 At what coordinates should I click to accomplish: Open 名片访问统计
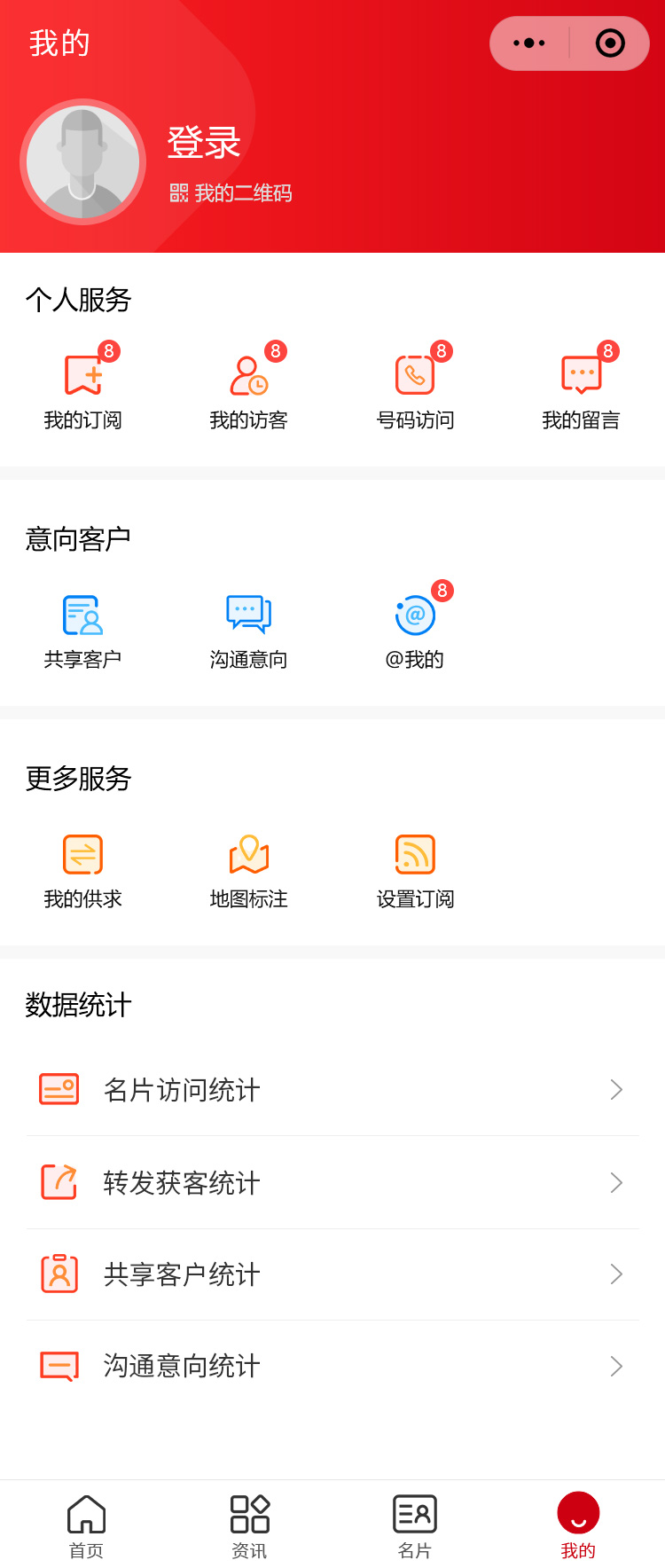[x=332, y=1090]
